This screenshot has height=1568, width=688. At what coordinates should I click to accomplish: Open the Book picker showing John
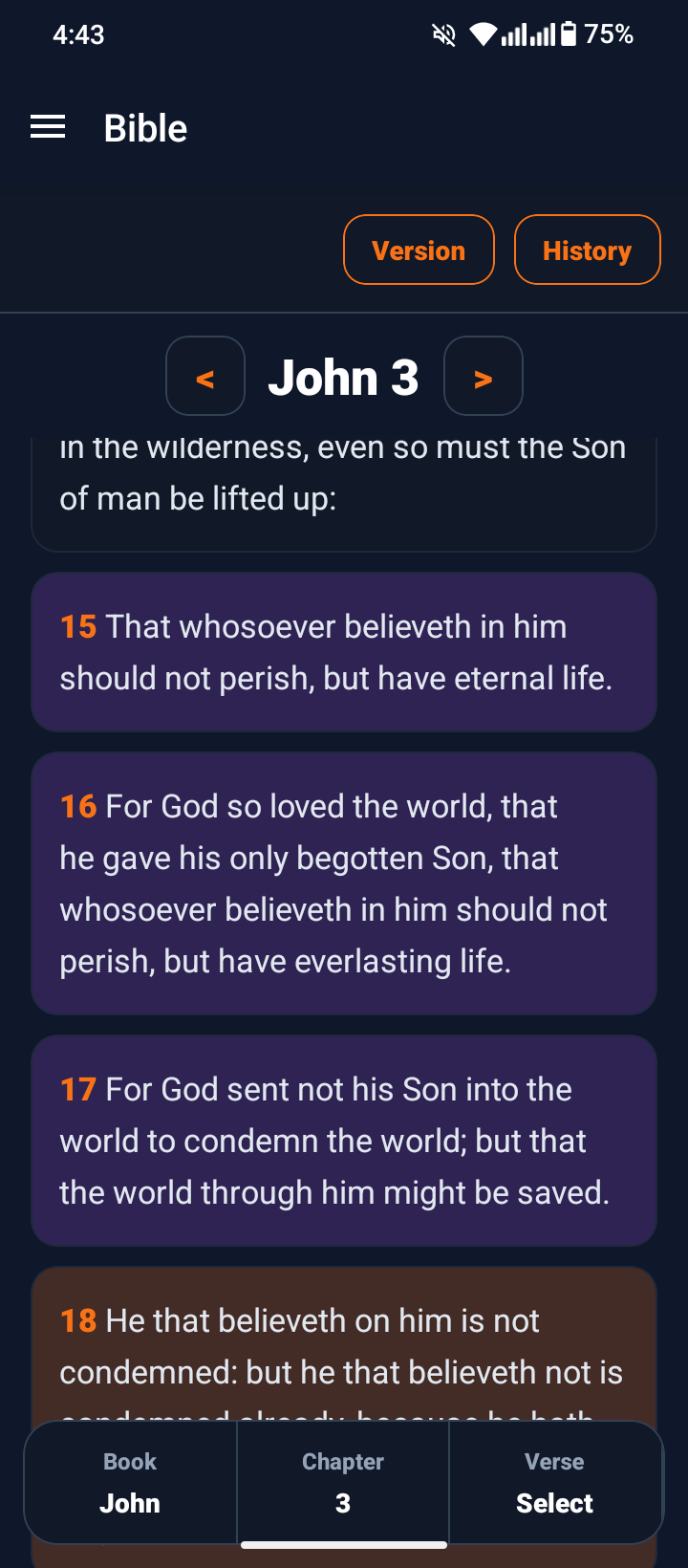point(130,1482)
